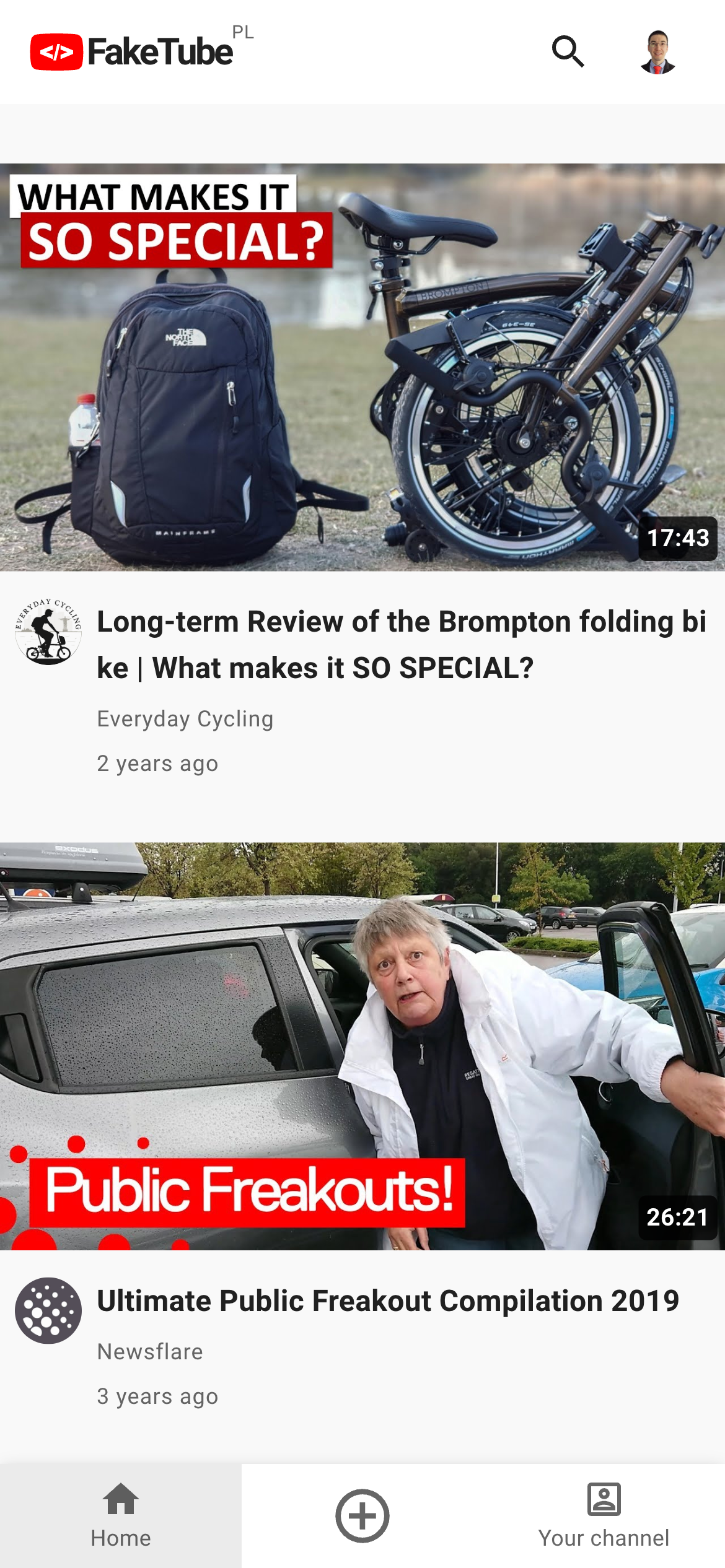
Task: Open the Newsflare channel avatar
Action: click(48, 1310)
